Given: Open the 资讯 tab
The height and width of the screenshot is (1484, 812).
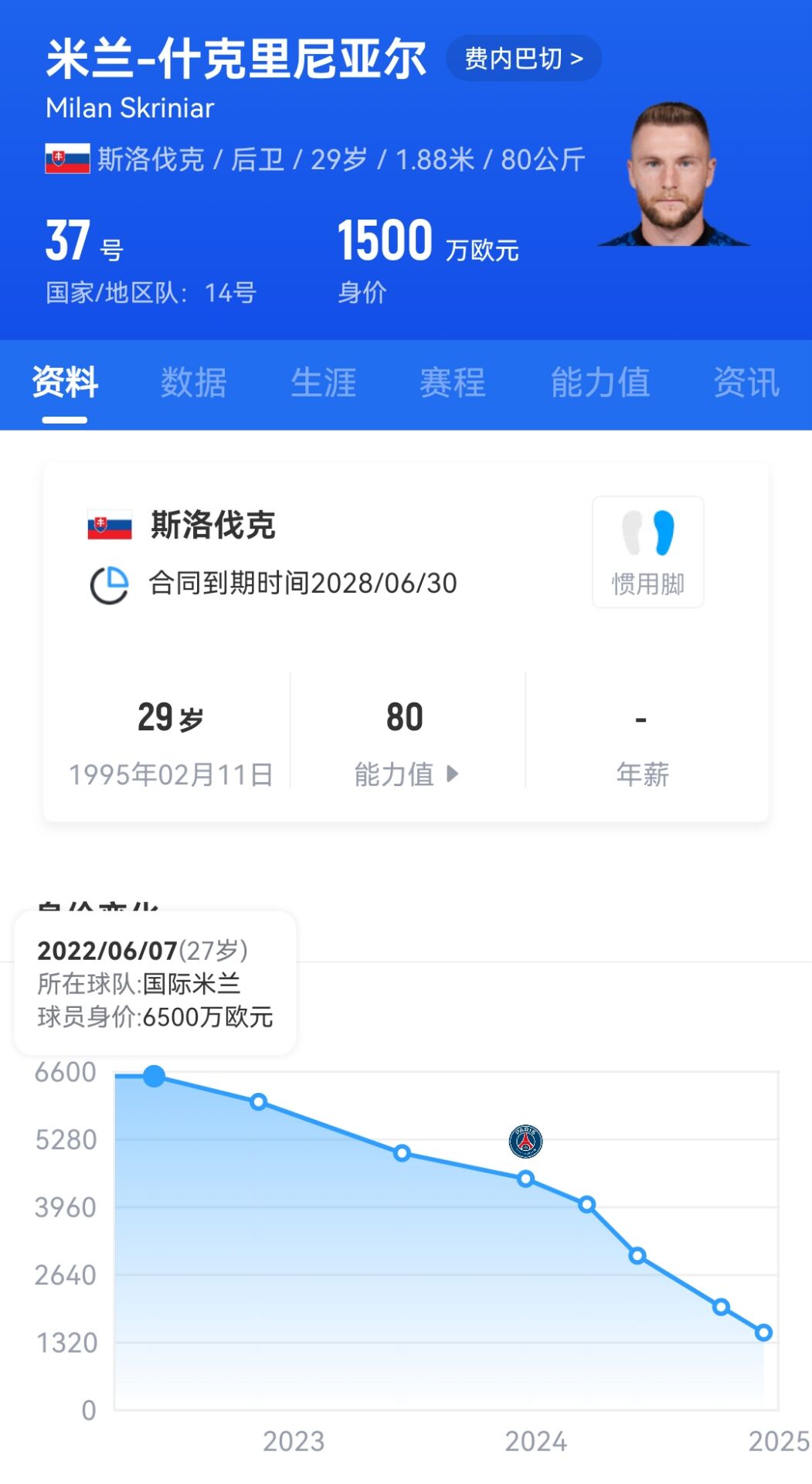Looking at the screenshot, I should pyautogui.click(x=746, y=383).
